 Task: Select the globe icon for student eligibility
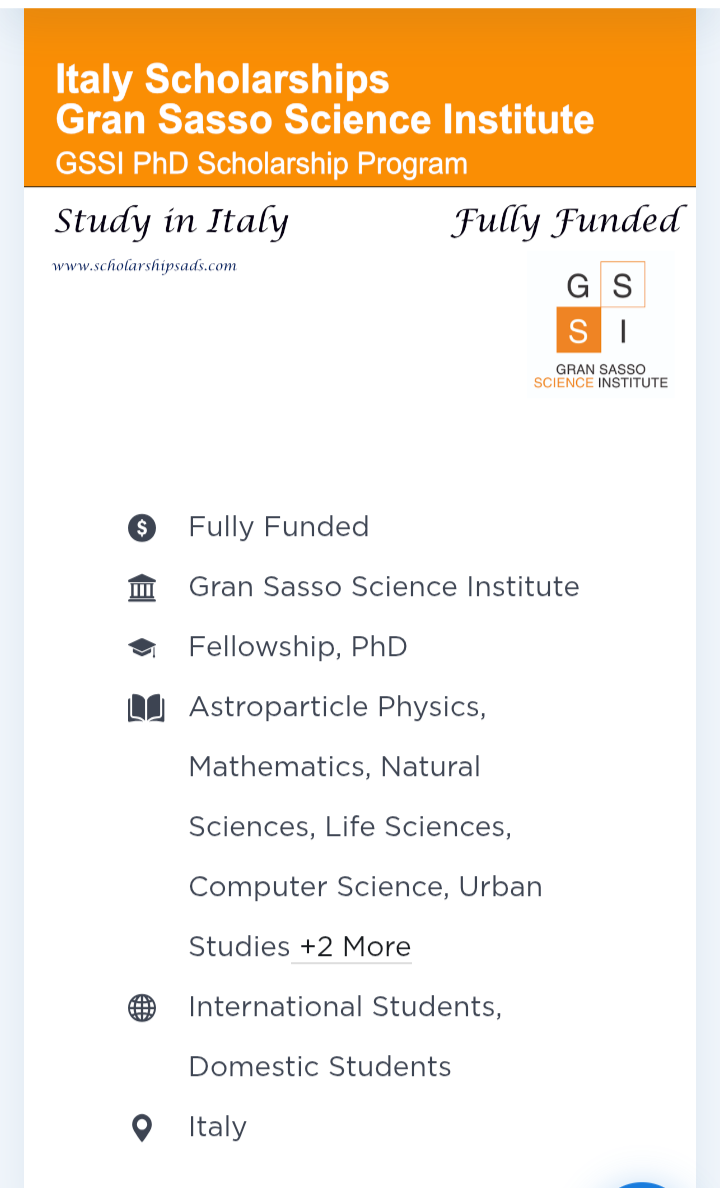click(143, 1007)
